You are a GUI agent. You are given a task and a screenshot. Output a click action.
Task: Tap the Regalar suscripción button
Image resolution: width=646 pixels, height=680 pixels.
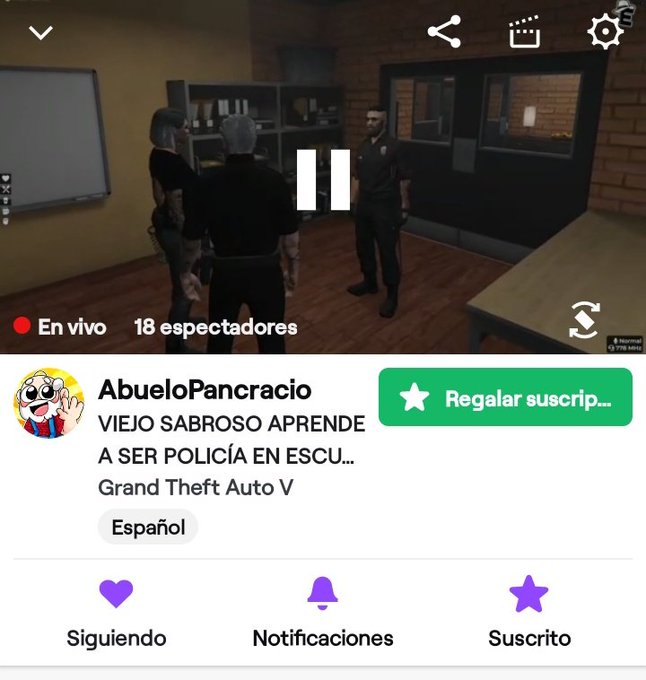pyautogui.click(x=506, y=397)
